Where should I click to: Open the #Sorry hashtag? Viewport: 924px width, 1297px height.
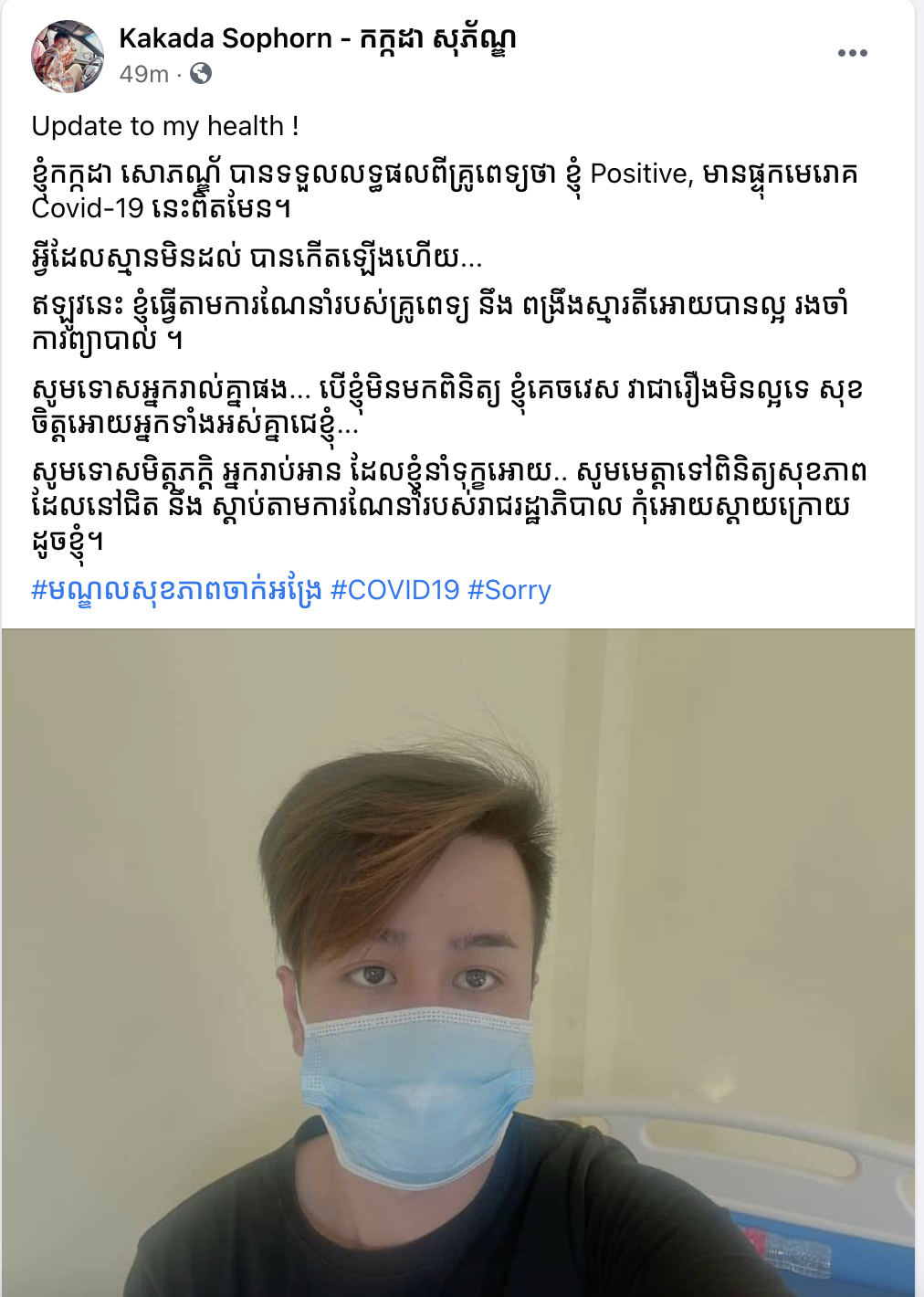coord(509,590)
